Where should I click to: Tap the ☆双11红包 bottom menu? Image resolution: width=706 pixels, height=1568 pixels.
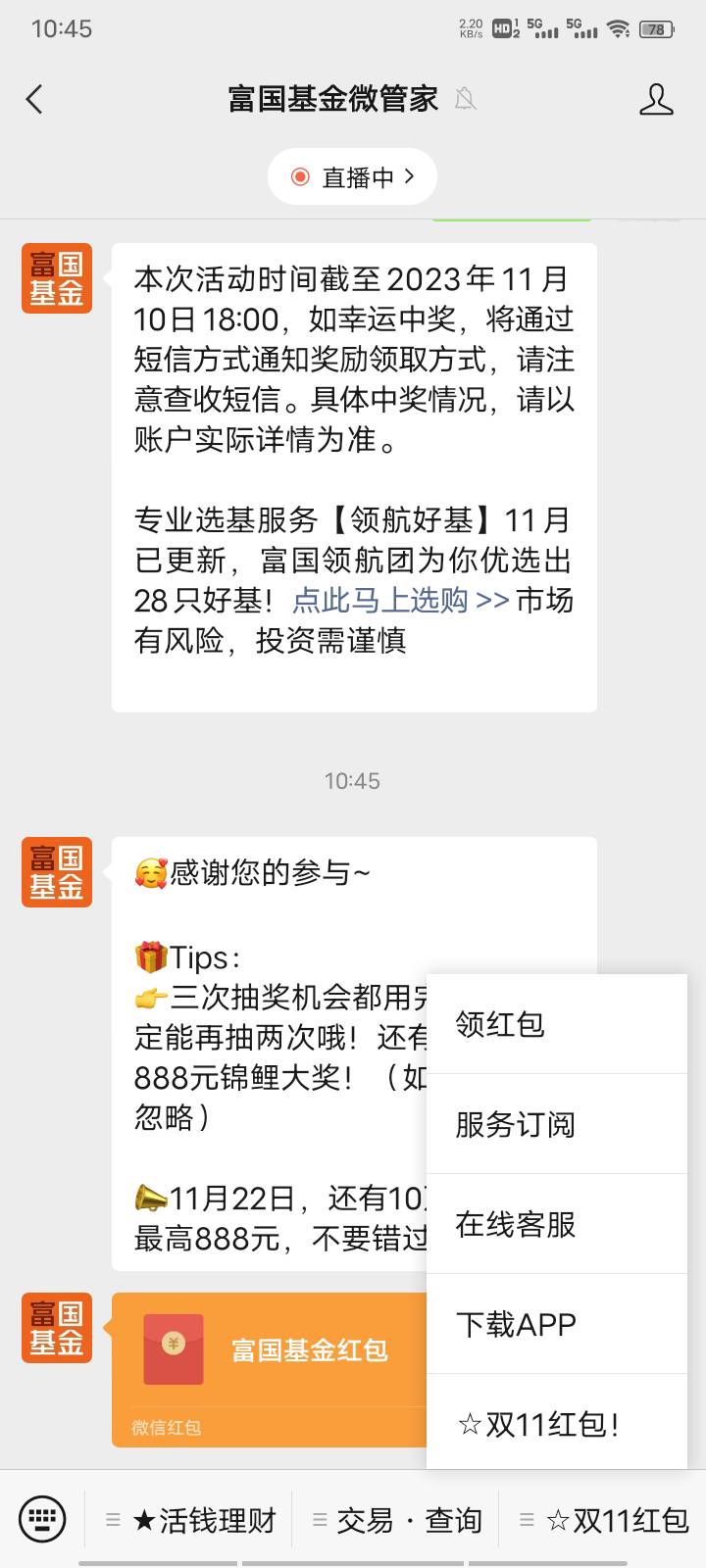tap(604, 1520)
